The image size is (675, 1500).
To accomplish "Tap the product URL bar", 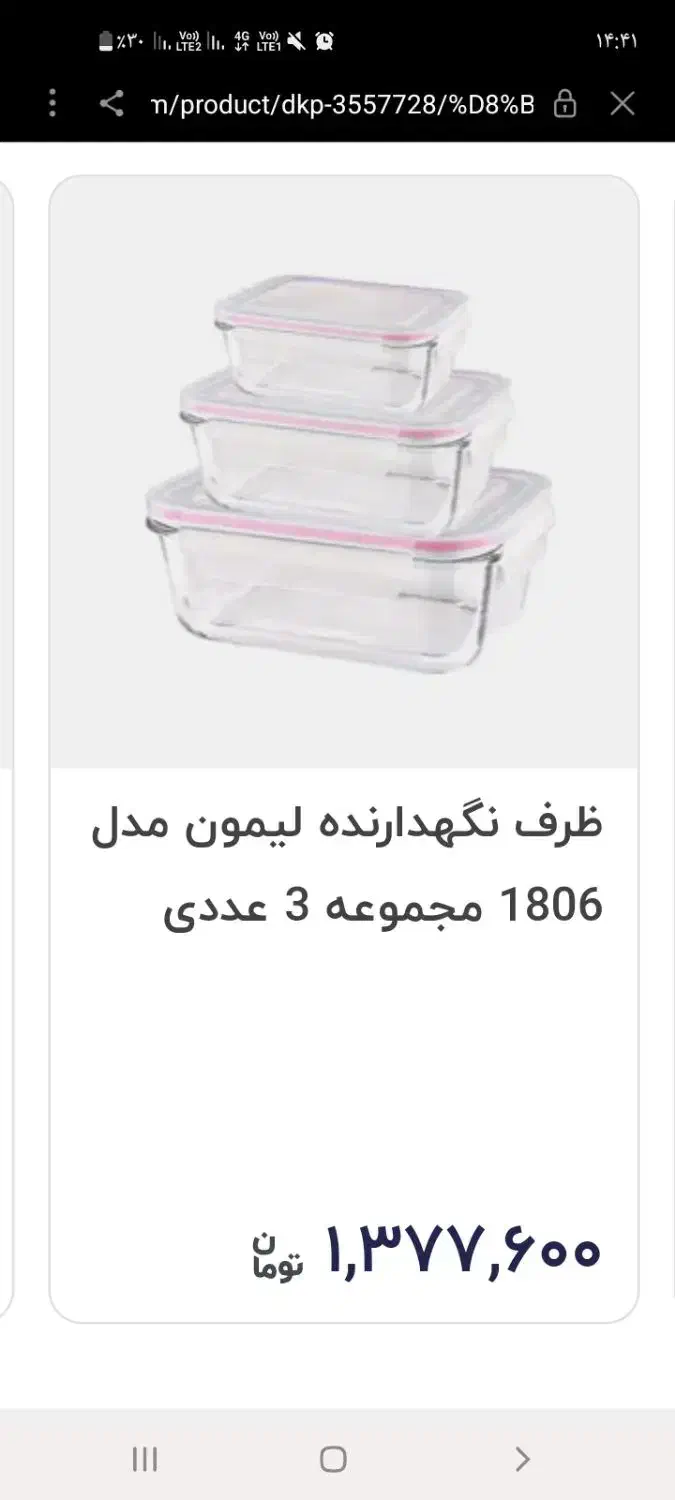I will tap(342, 104).
